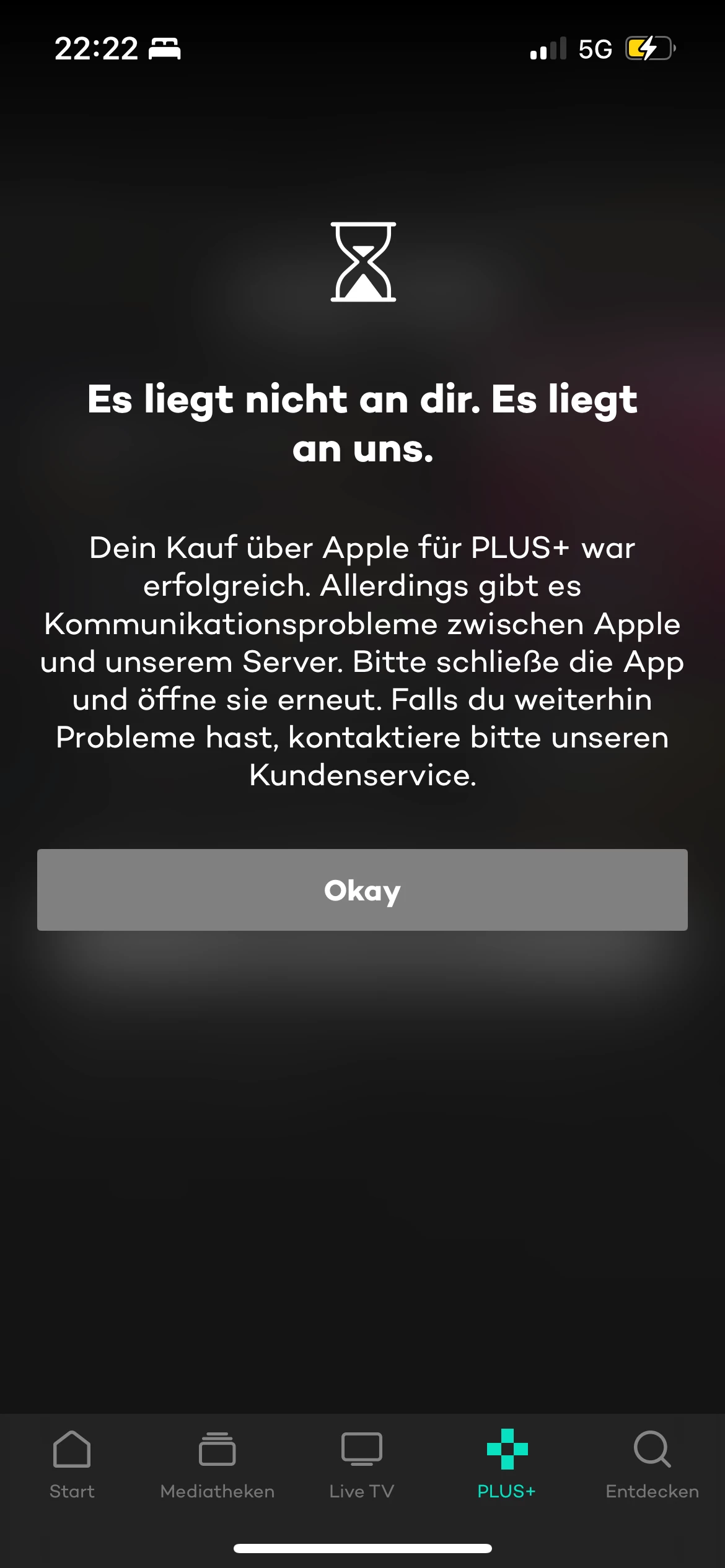Dismiss the error with the Okay button
Viewport: 725px width, 1568px height.
tap(362, 889)
